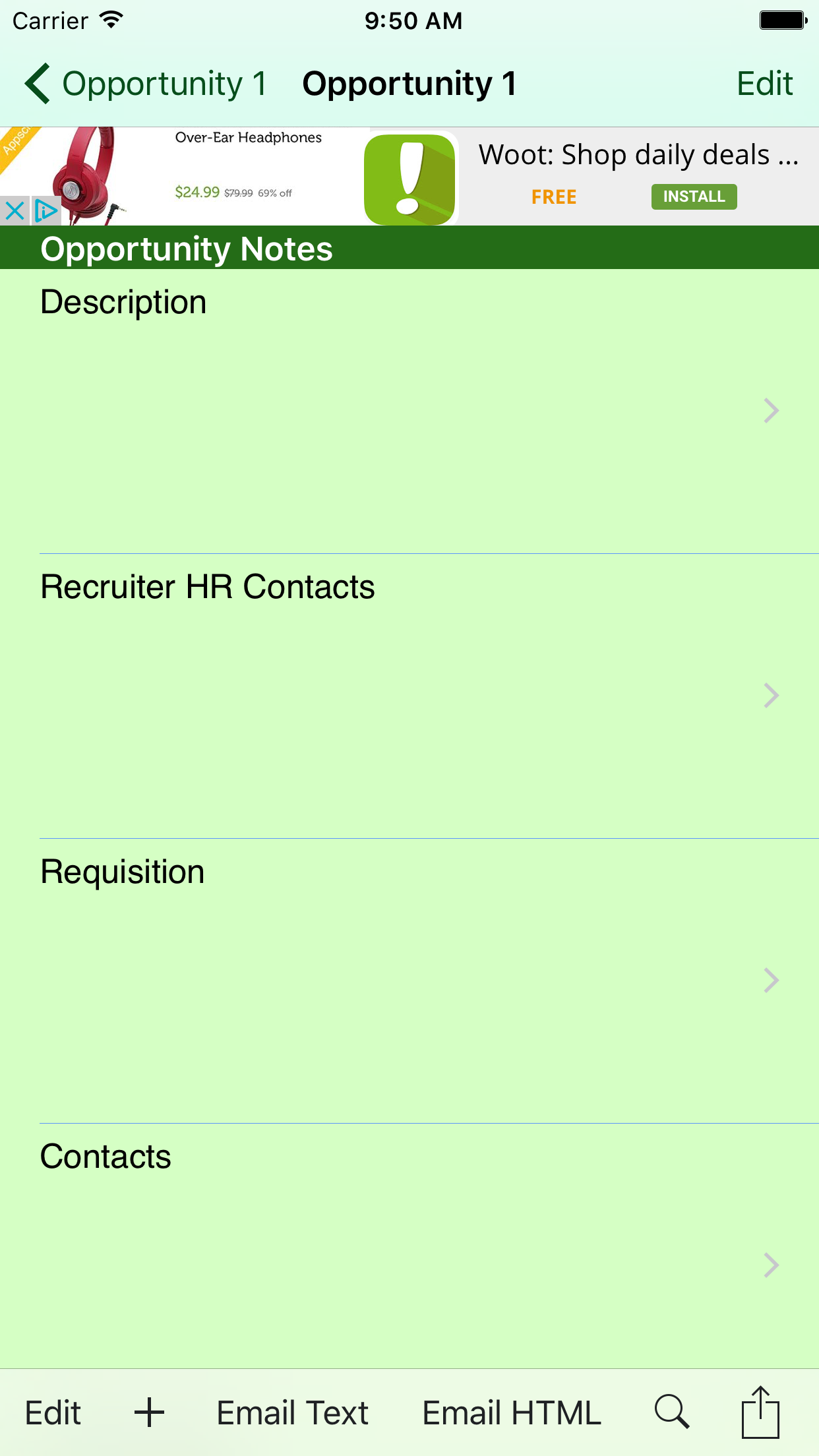The image size is (819, 1456).
Task: Open Recruiter HR Contacts row
Action: (409, 696)
